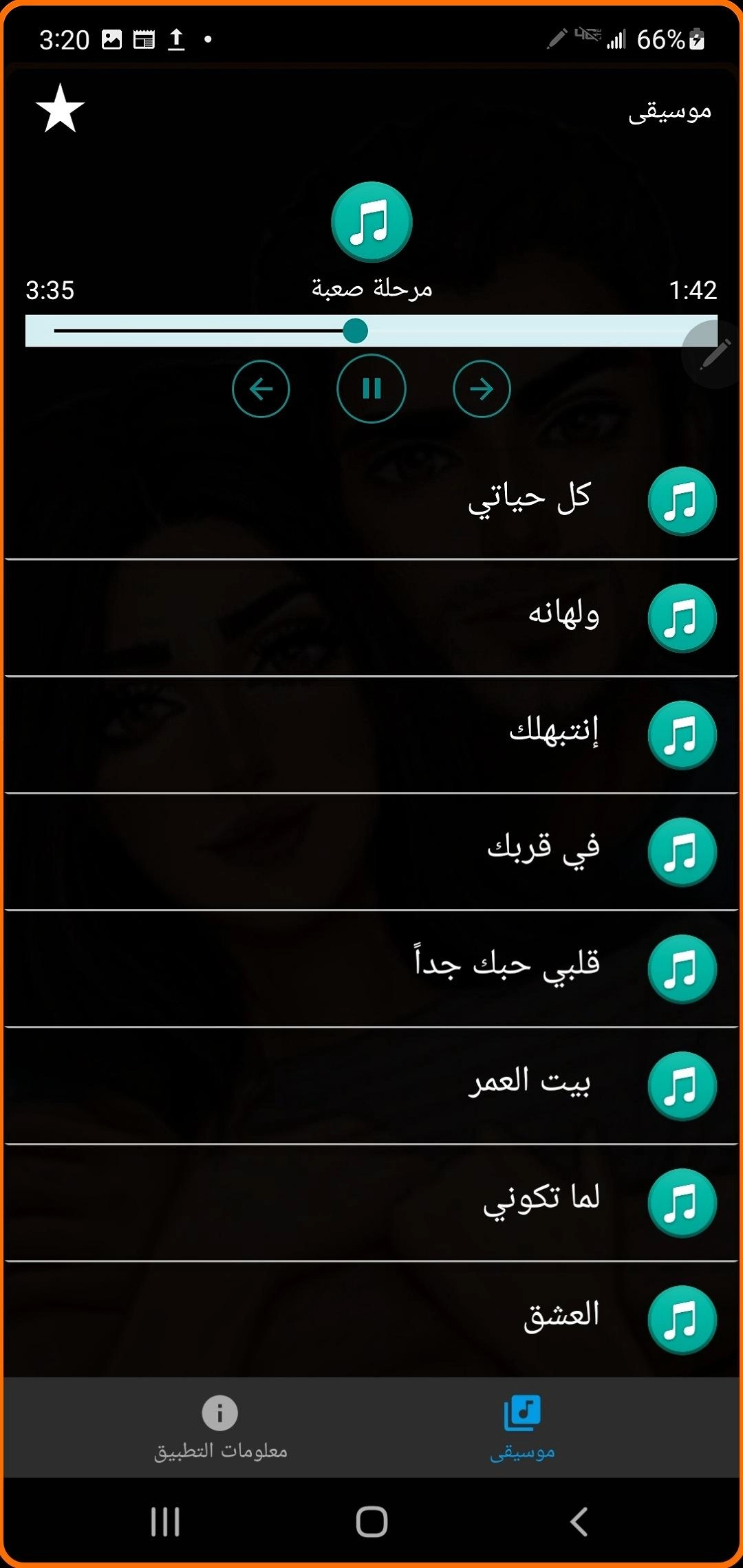743x1568 pixels.
Task: Go back using system navigation
Action: click(x=579, y=1521)
